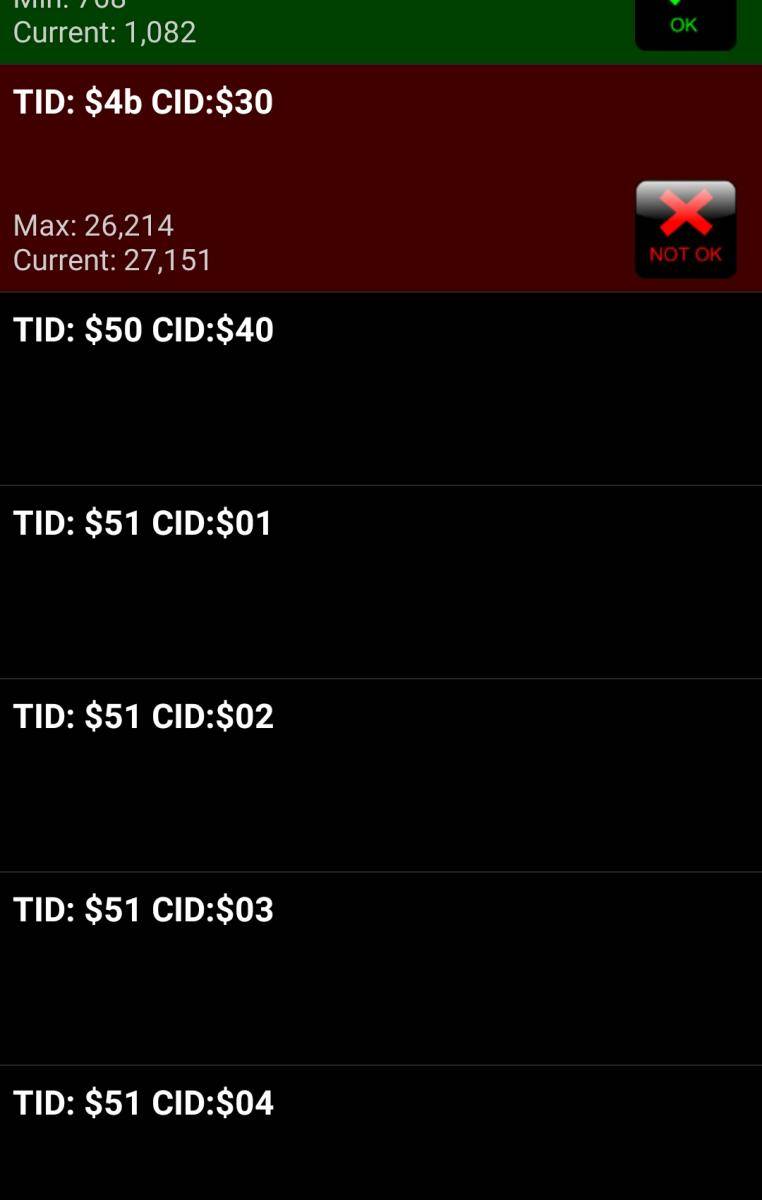Select the TID $50 CID $40 row
The height and width of the screenshot is (1200, 762).
pos(380,389)
